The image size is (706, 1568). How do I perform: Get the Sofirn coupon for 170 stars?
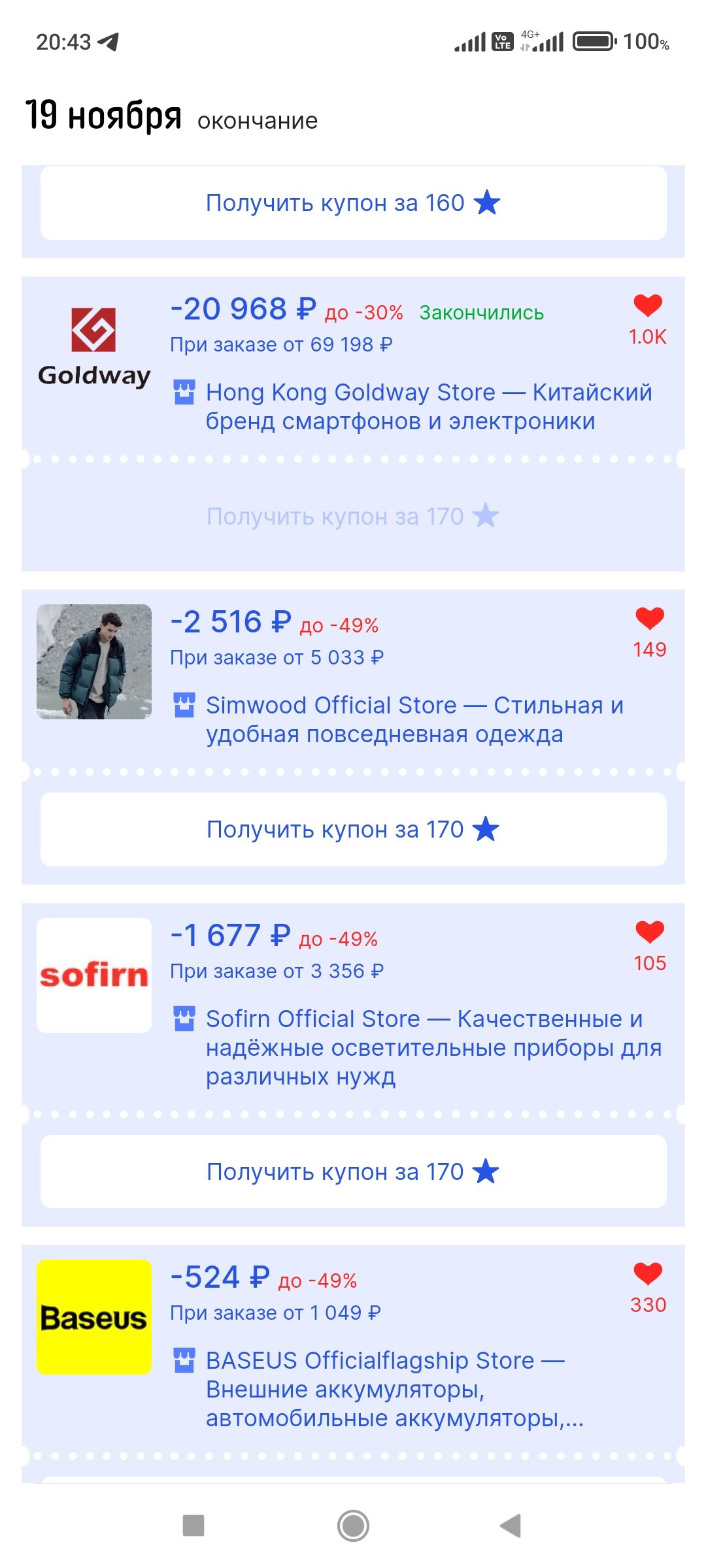[353, 1171]
